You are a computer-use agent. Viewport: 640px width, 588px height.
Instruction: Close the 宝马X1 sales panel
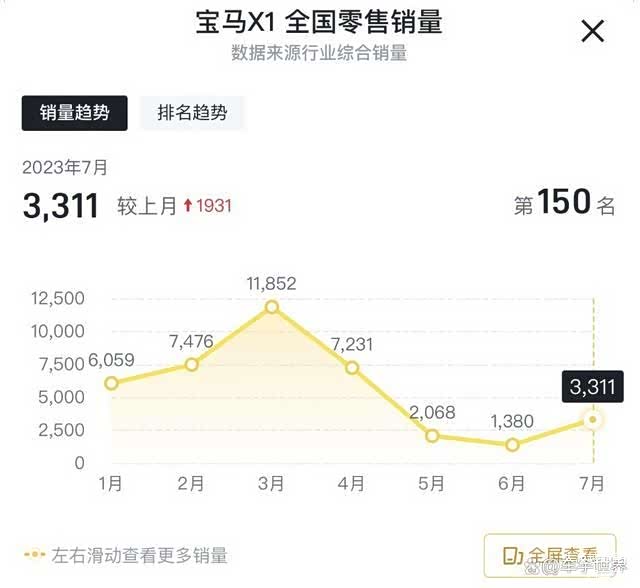(x=593, y=31)
